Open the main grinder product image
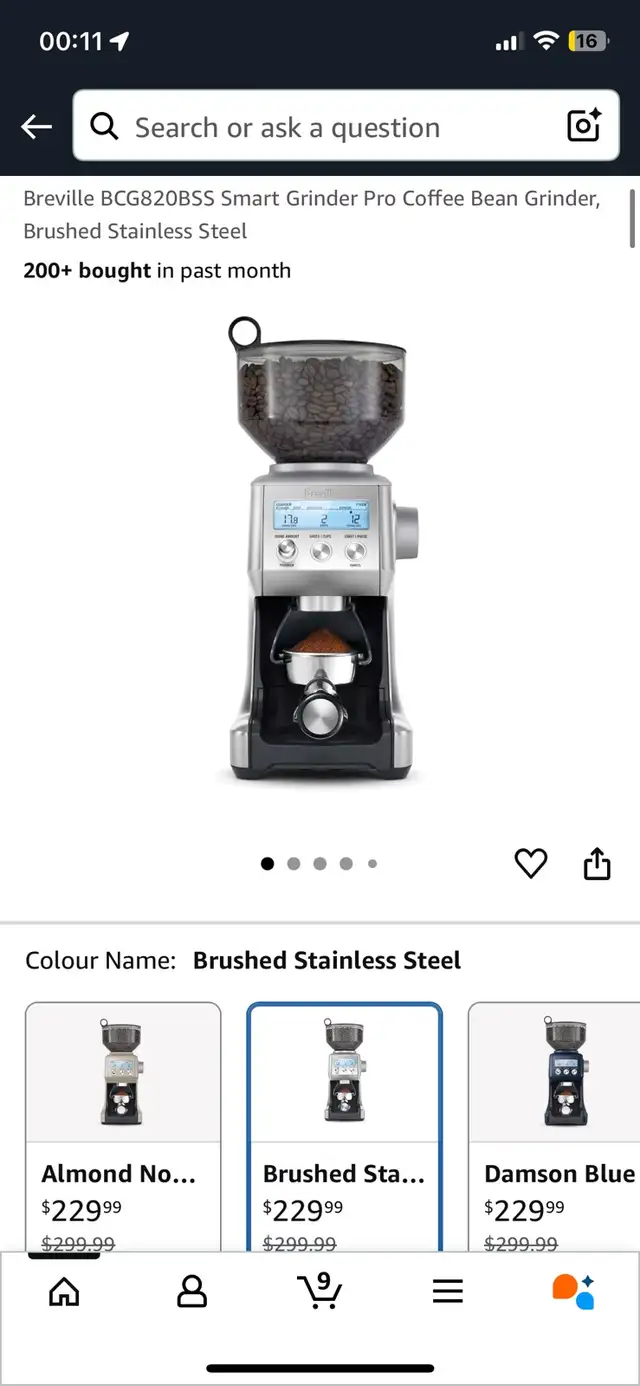Image resolution: width=640 pixels, height=1386 pixels. pos(320,549)
